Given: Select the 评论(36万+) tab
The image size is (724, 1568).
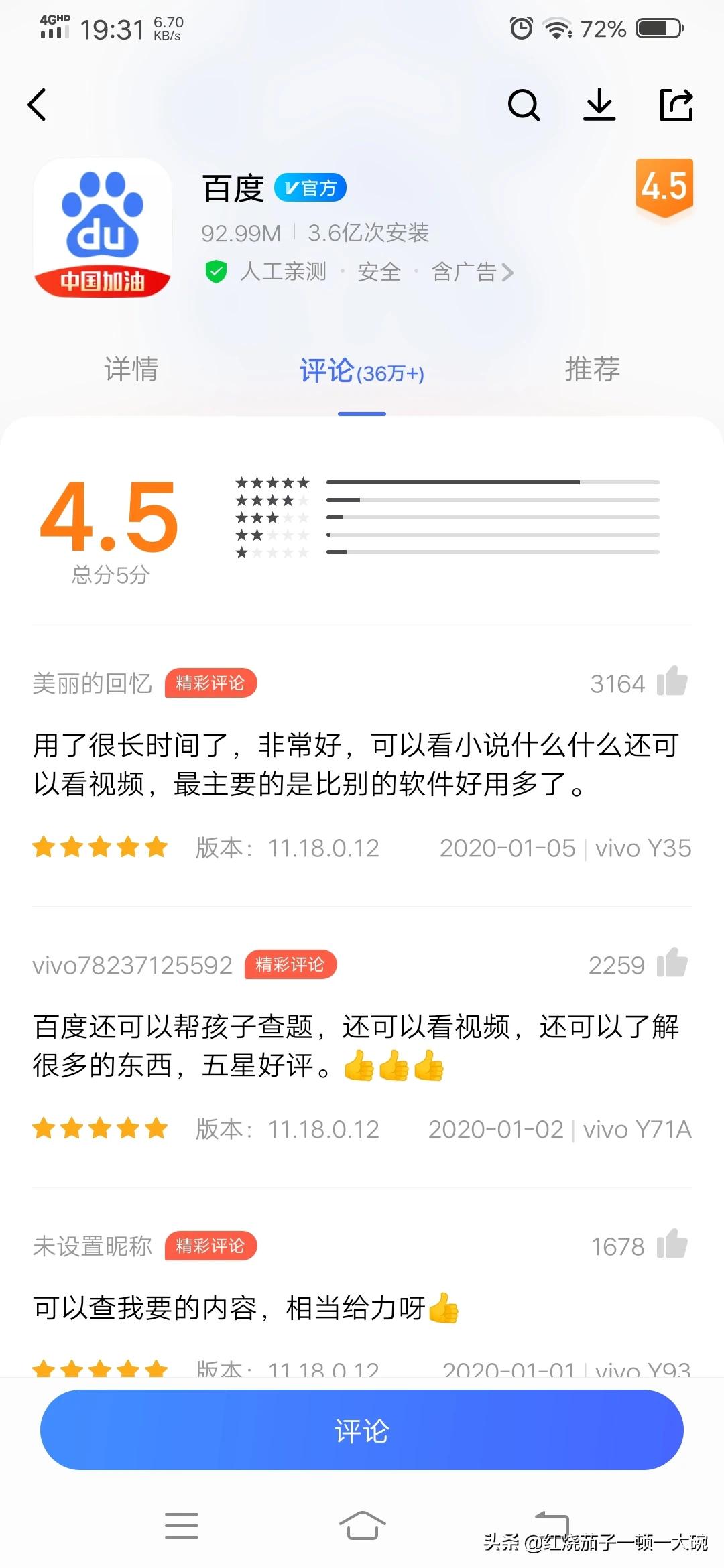Looking at the screenshot, I should (x=362, y=371).
